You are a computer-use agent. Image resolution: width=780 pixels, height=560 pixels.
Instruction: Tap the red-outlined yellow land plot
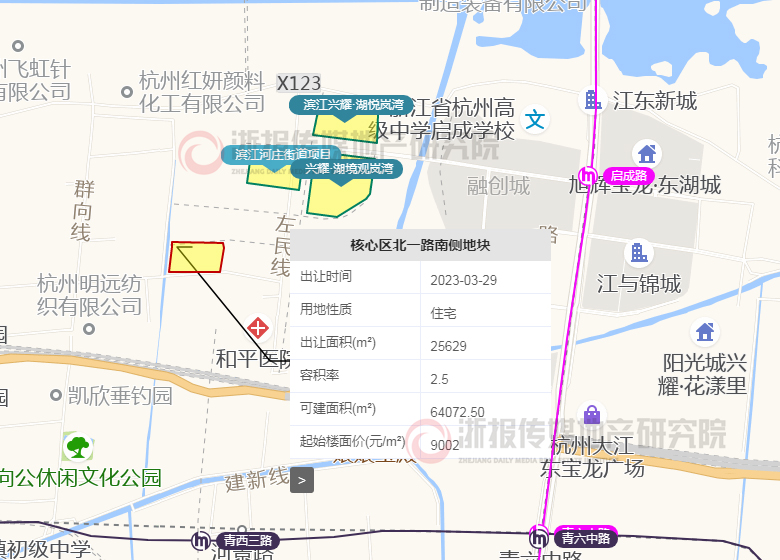[196, 257]
